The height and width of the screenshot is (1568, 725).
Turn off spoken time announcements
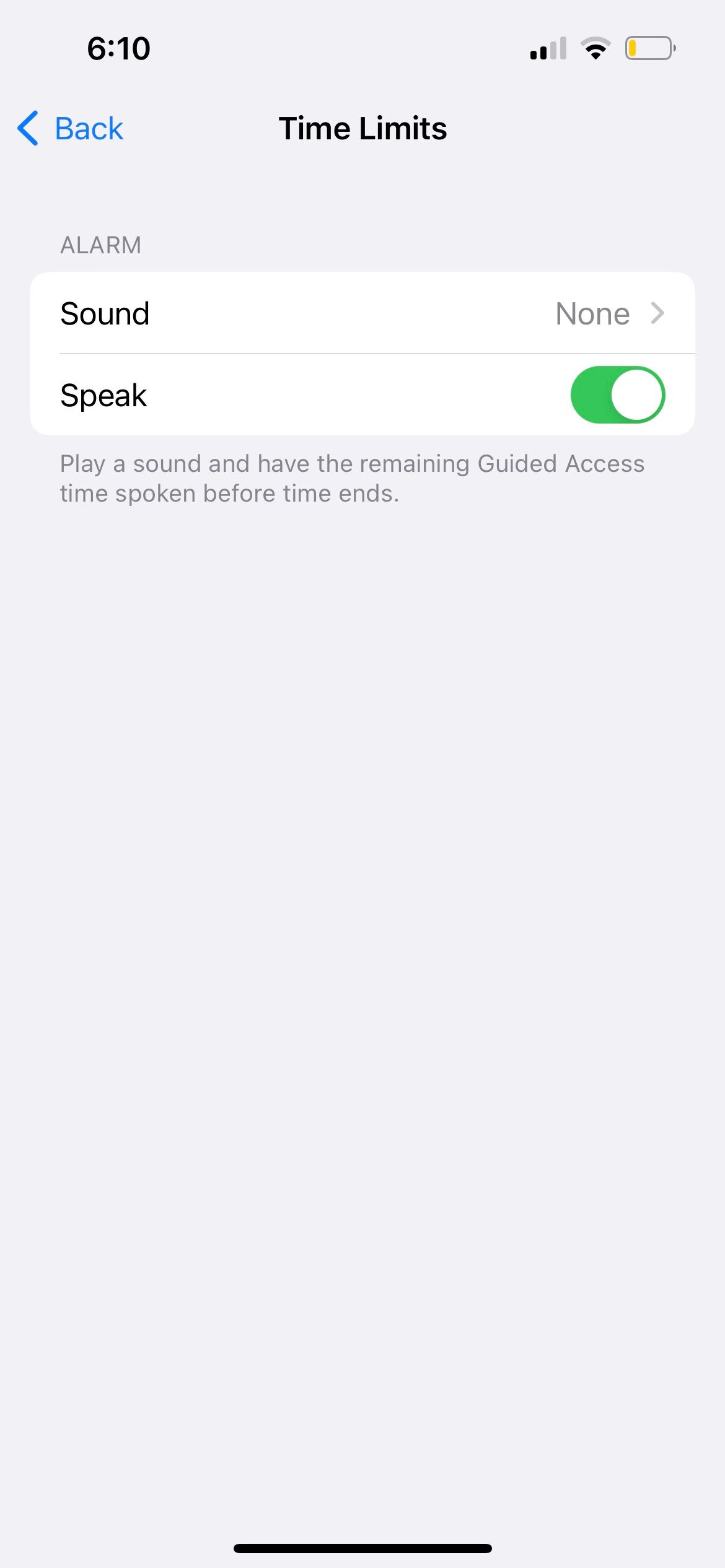pos(618,394)
